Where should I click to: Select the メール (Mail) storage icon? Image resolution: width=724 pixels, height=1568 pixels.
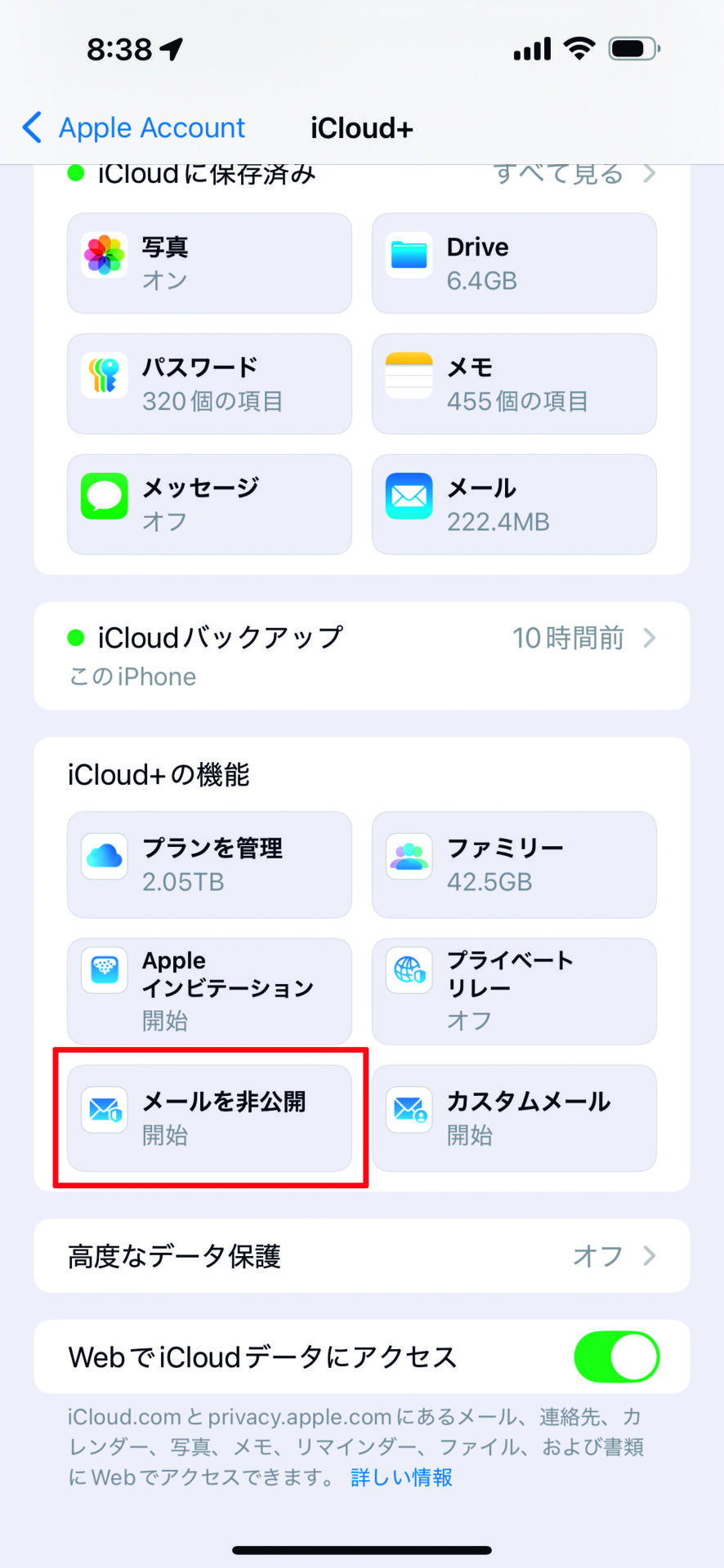(409, 495)
